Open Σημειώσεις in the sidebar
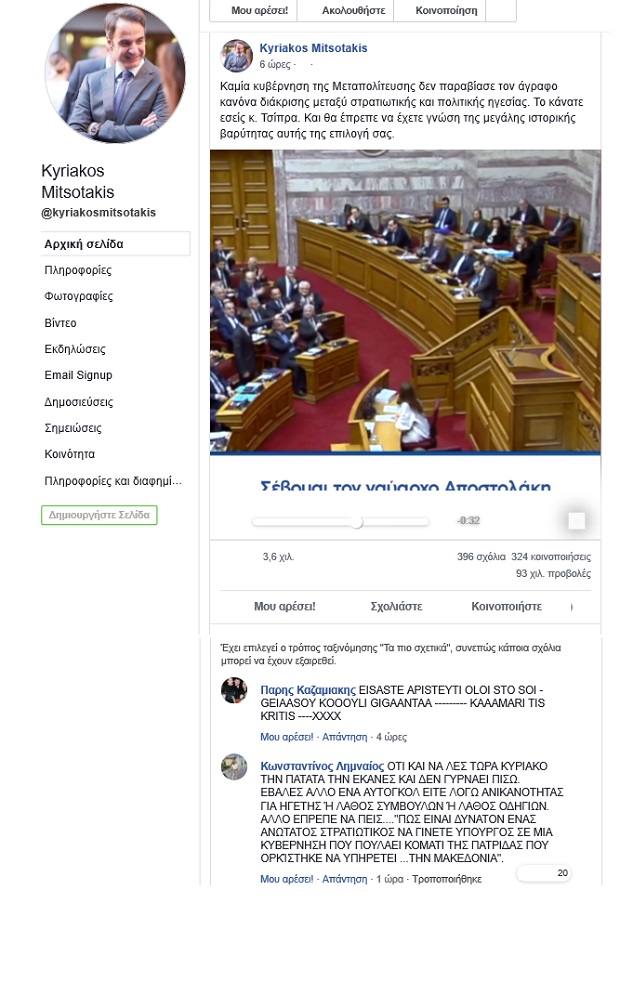 click(x=73, y=428)
